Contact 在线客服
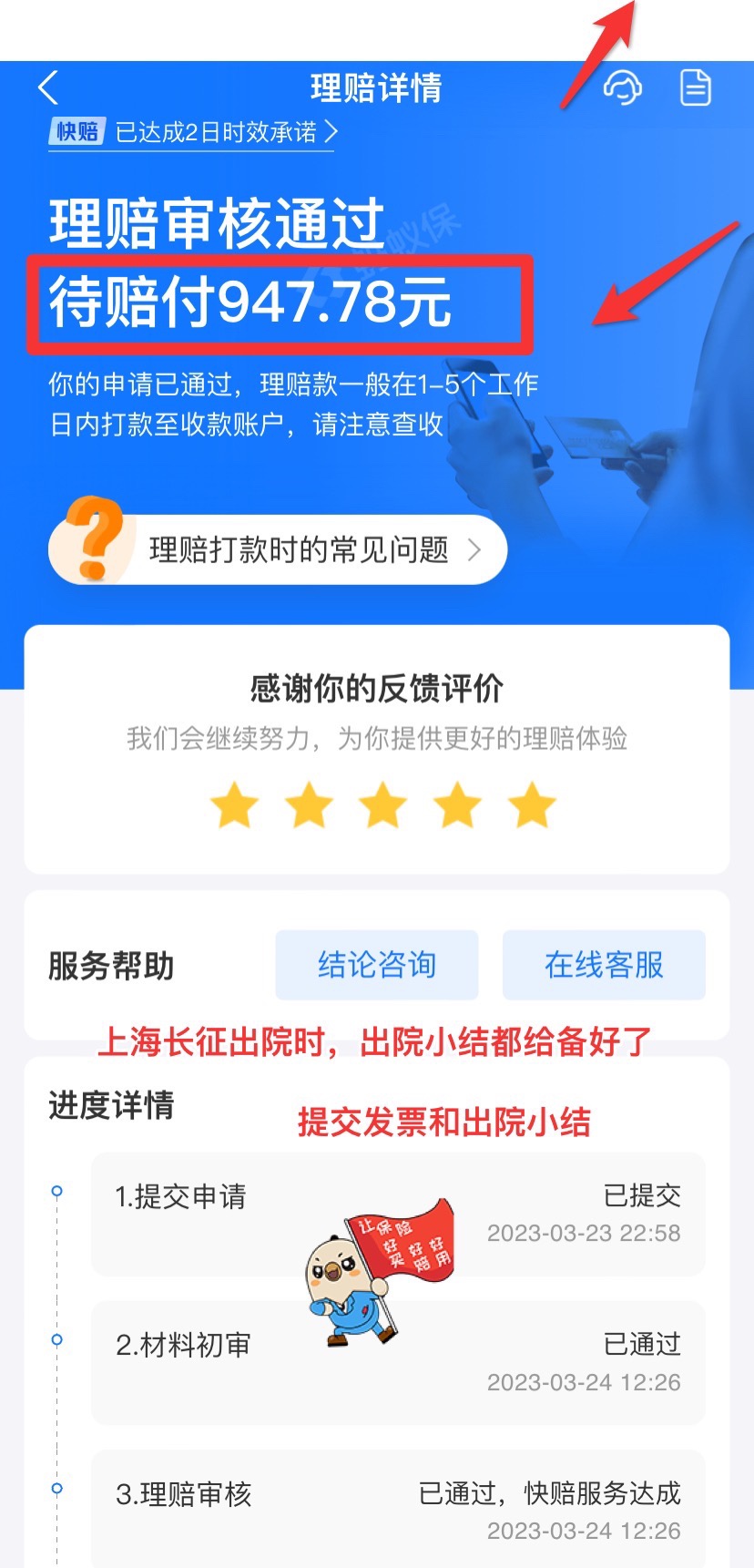The image size is (754, 1568). click(604, 965)
